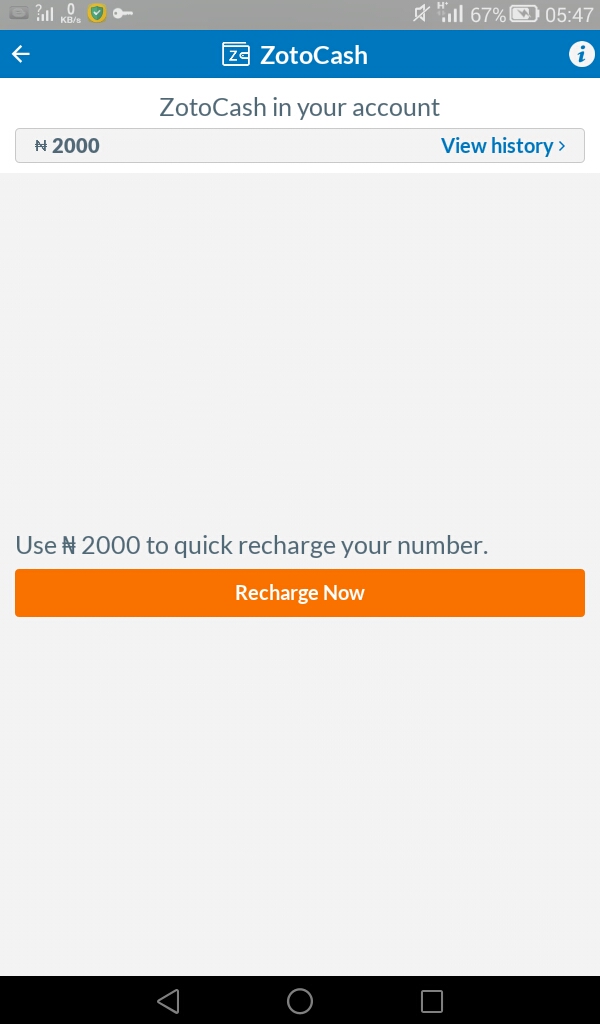Tap the system home button

tap(300, 1000)
